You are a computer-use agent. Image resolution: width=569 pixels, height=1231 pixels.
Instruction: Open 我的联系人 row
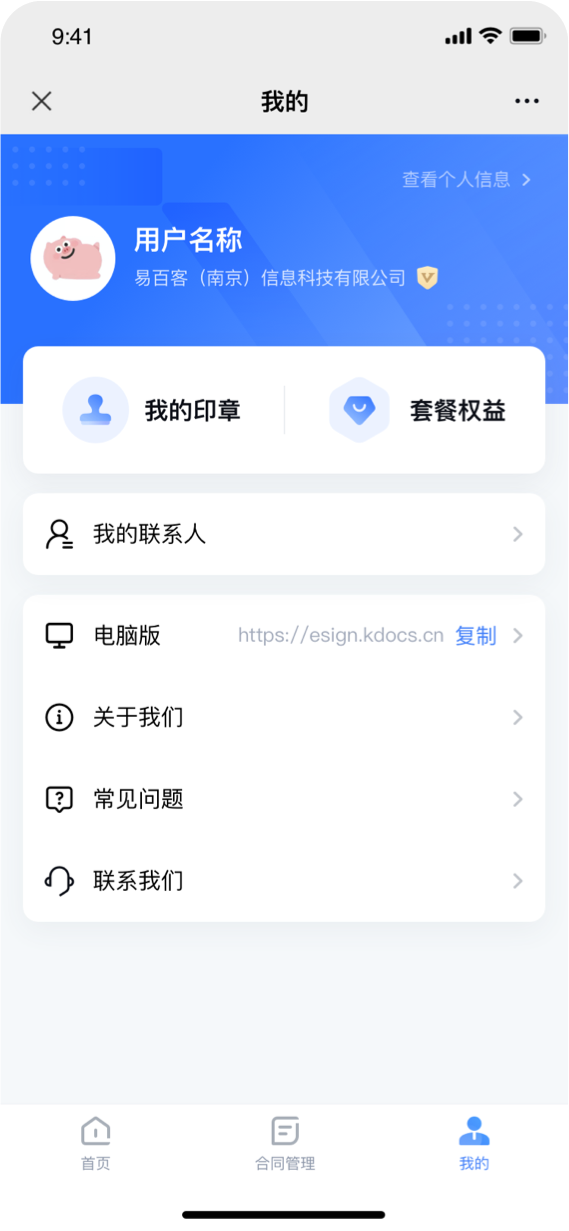coord(284,534)
